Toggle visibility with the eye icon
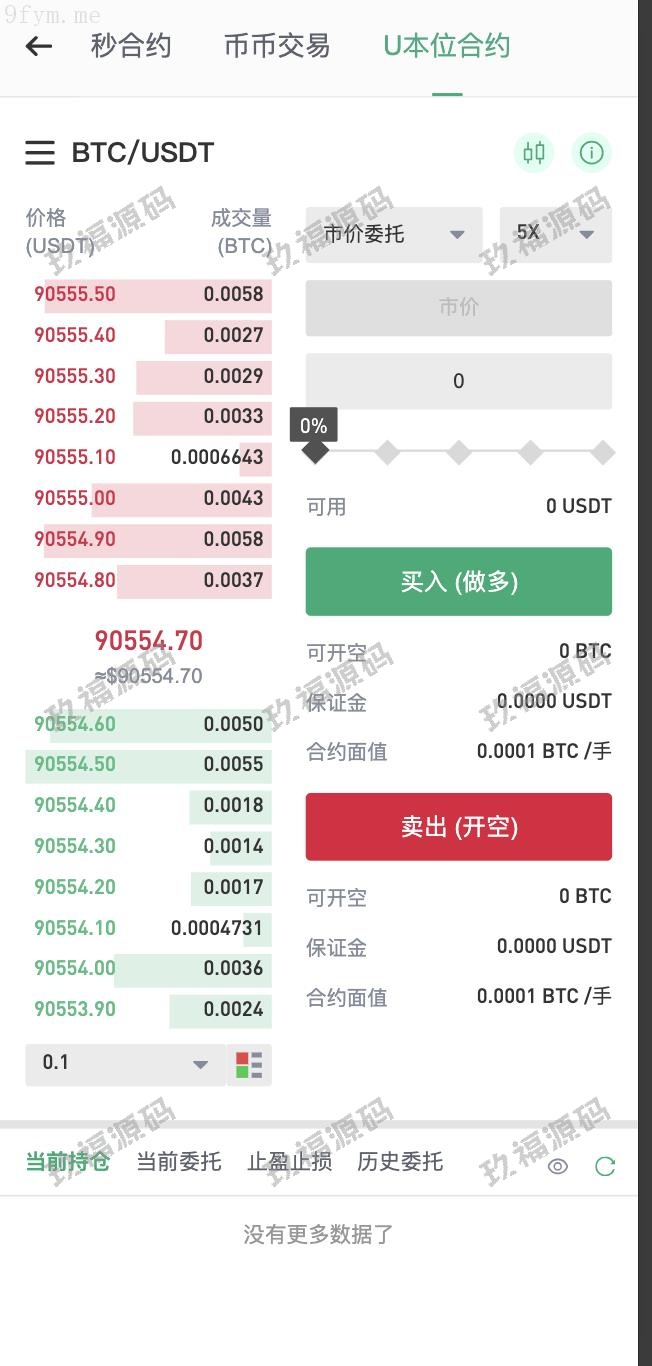652x1366 pixels. (x=558, y=1166)
